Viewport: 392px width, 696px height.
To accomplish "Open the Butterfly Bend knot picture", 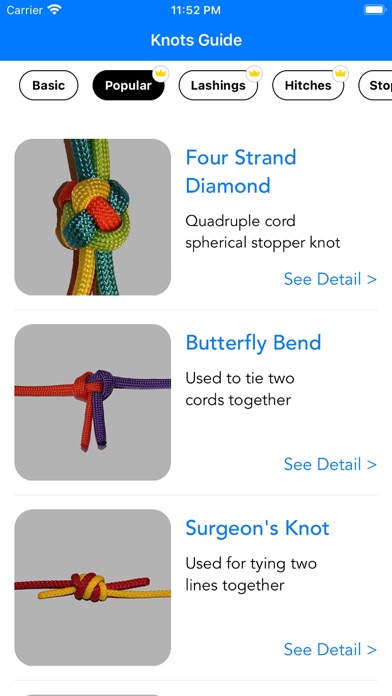I will (x=93, y=402).
